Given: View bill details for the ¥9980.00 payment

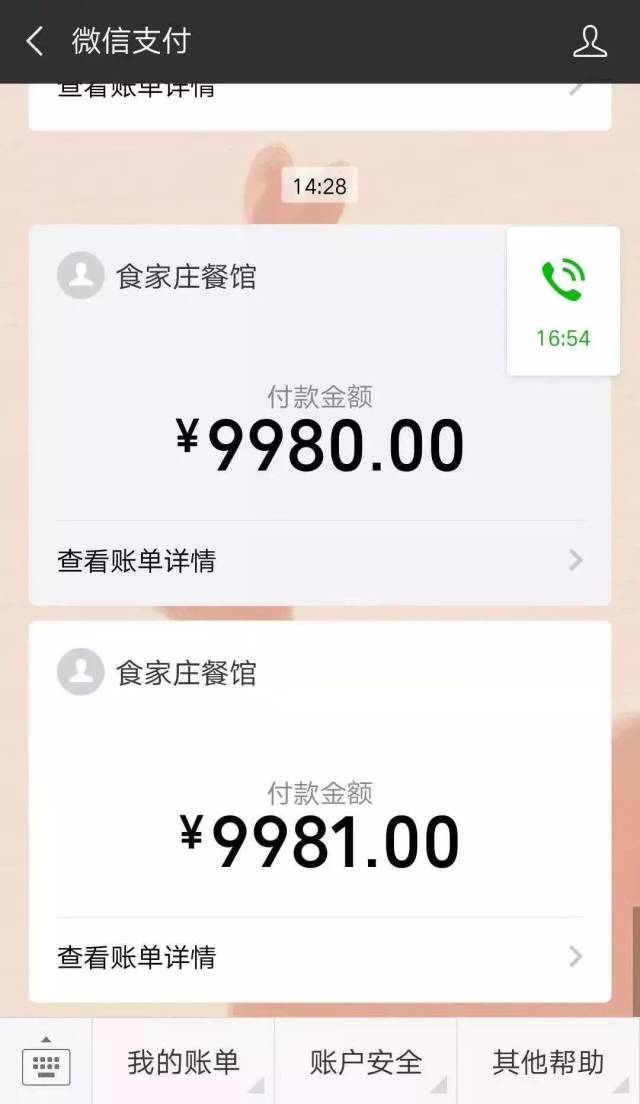Looking at the screenshot, I should [x=320, y=561].
